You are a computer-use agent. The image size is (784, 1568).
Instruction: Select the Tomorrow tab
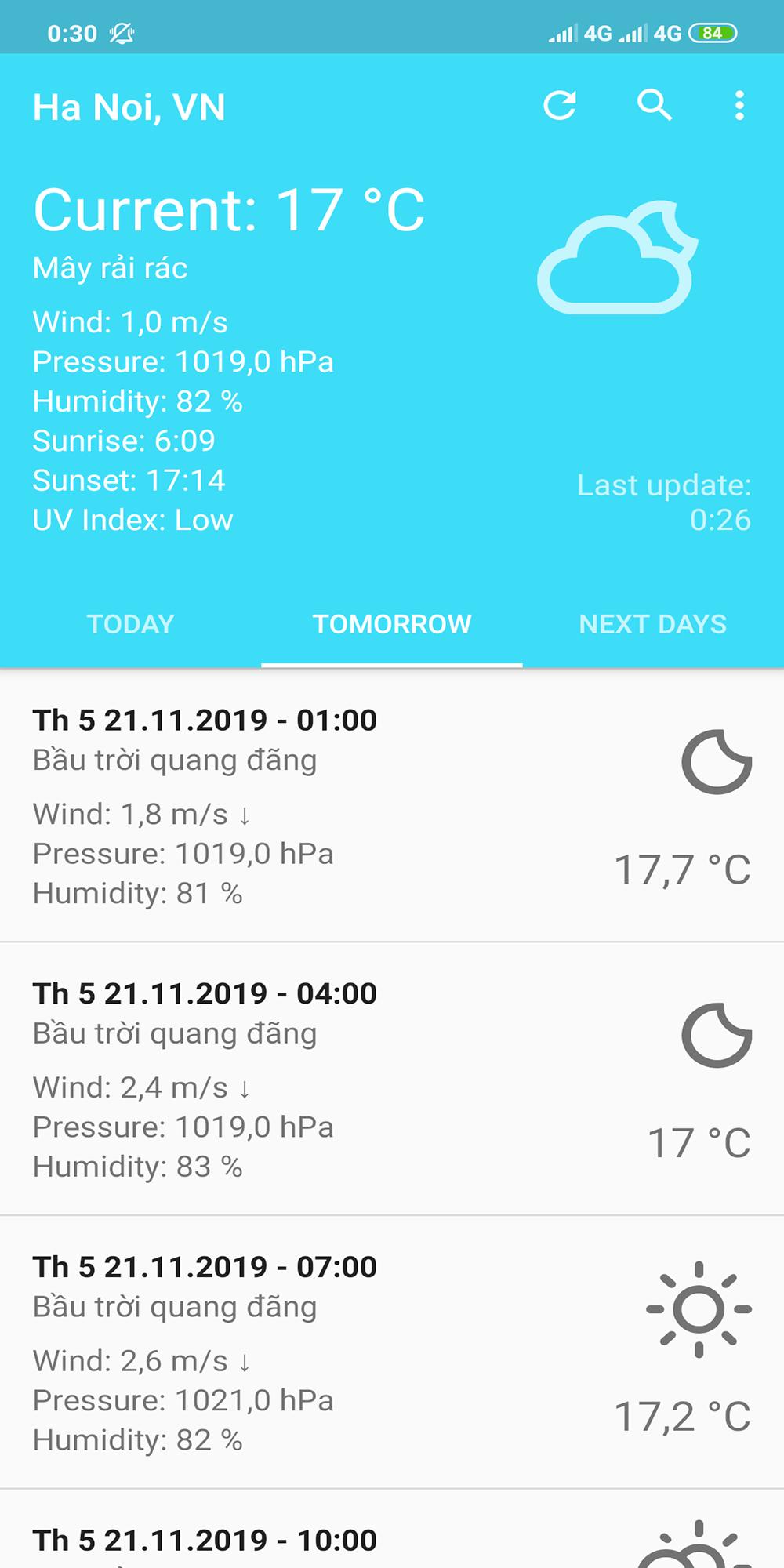pyautogui.click(x=392, y=624)
